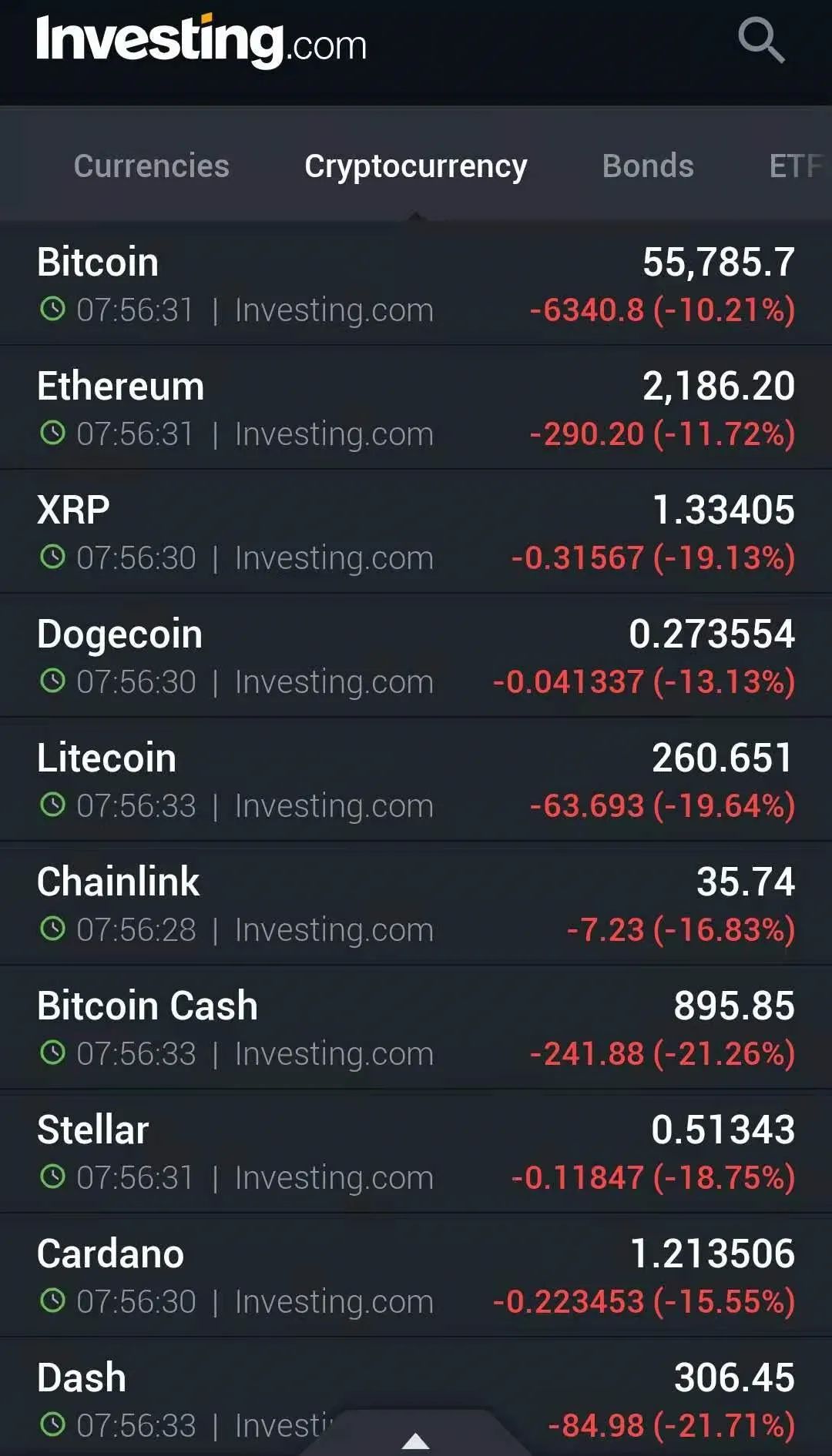
Task: Open Stellar price details
Action: (x=416, y=1152)
